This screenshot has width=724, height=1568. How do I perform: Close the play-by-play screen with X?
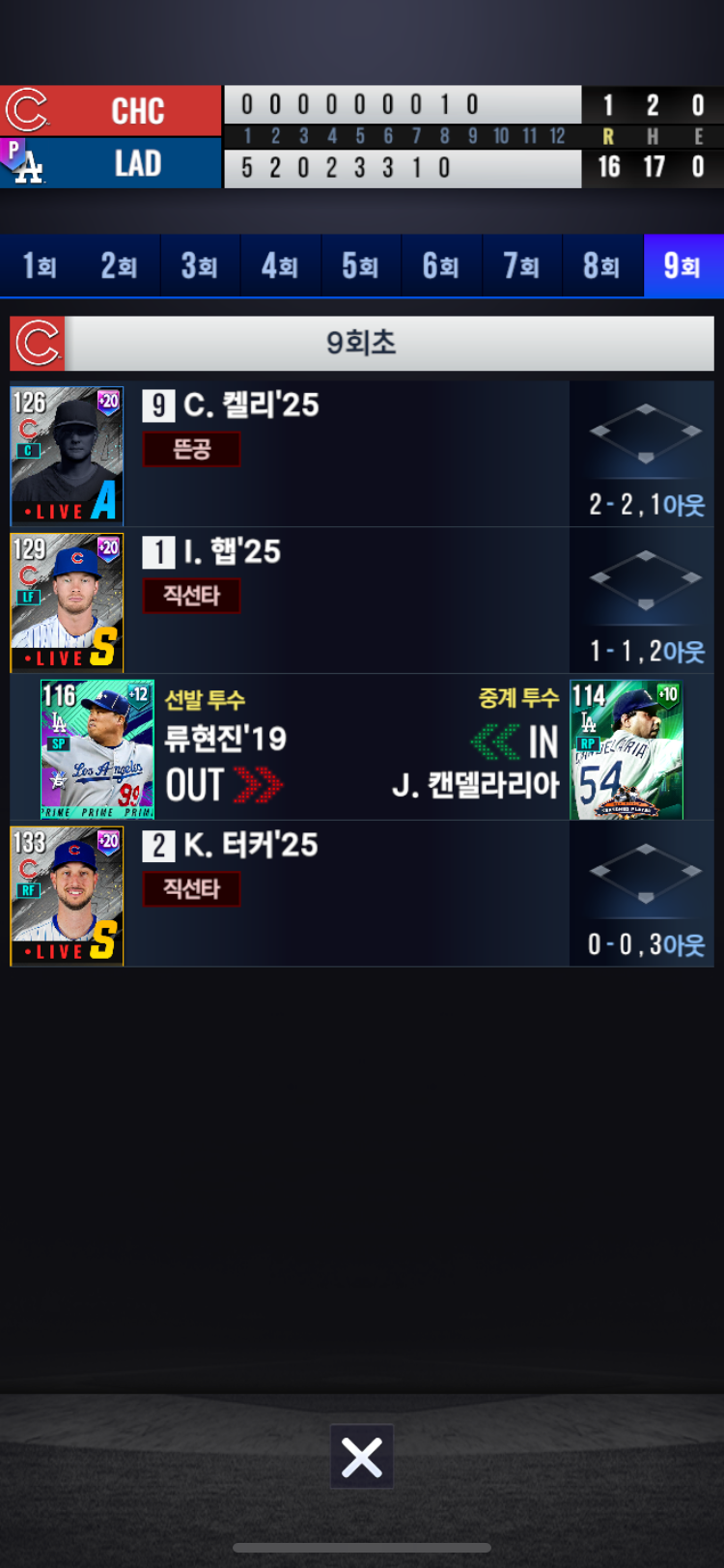point(362,1457)
